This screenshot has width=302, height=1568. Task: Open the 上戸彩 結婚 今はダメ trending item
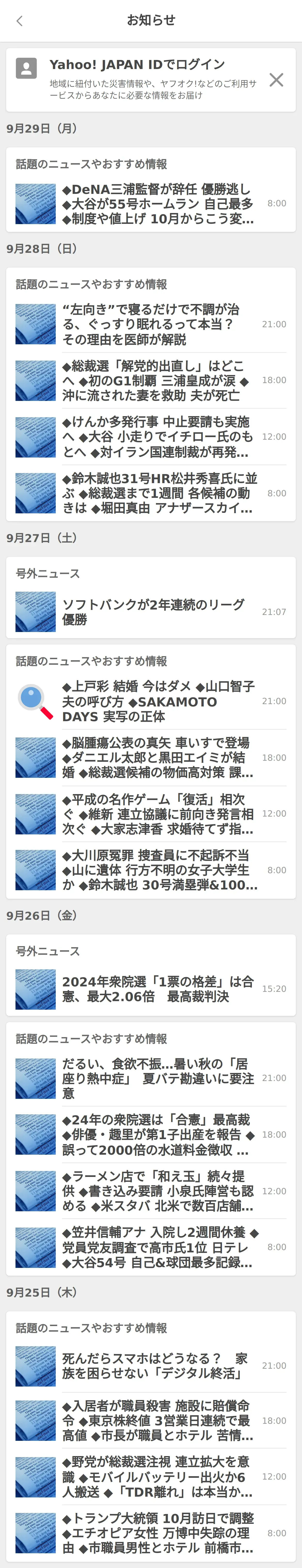[x=158, y=701]
